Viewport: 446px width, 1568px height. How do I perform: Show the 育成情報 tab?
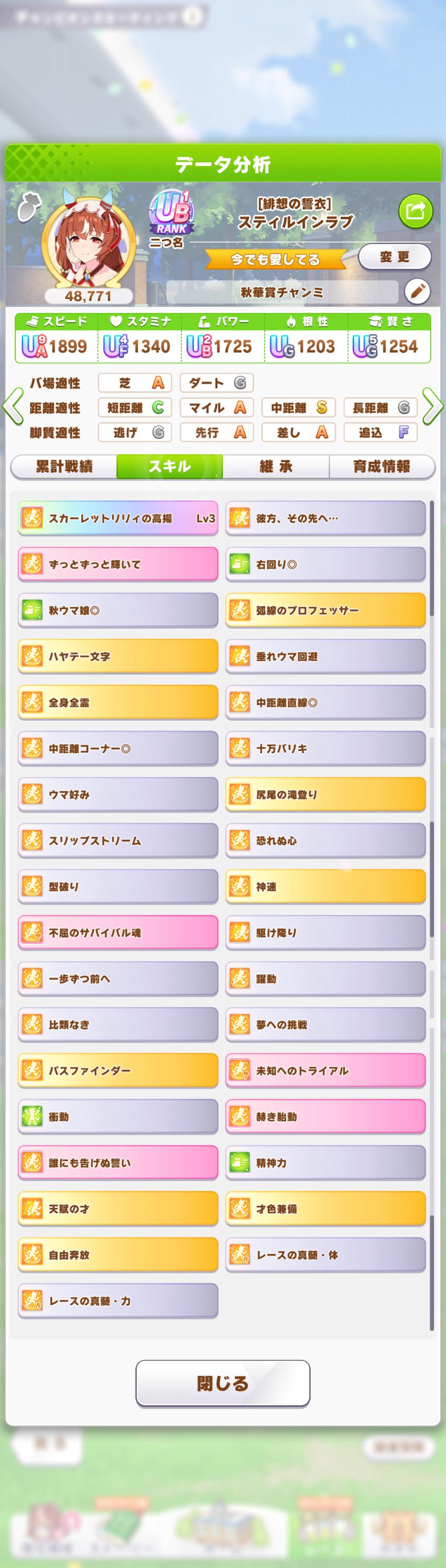pos(381,467)
